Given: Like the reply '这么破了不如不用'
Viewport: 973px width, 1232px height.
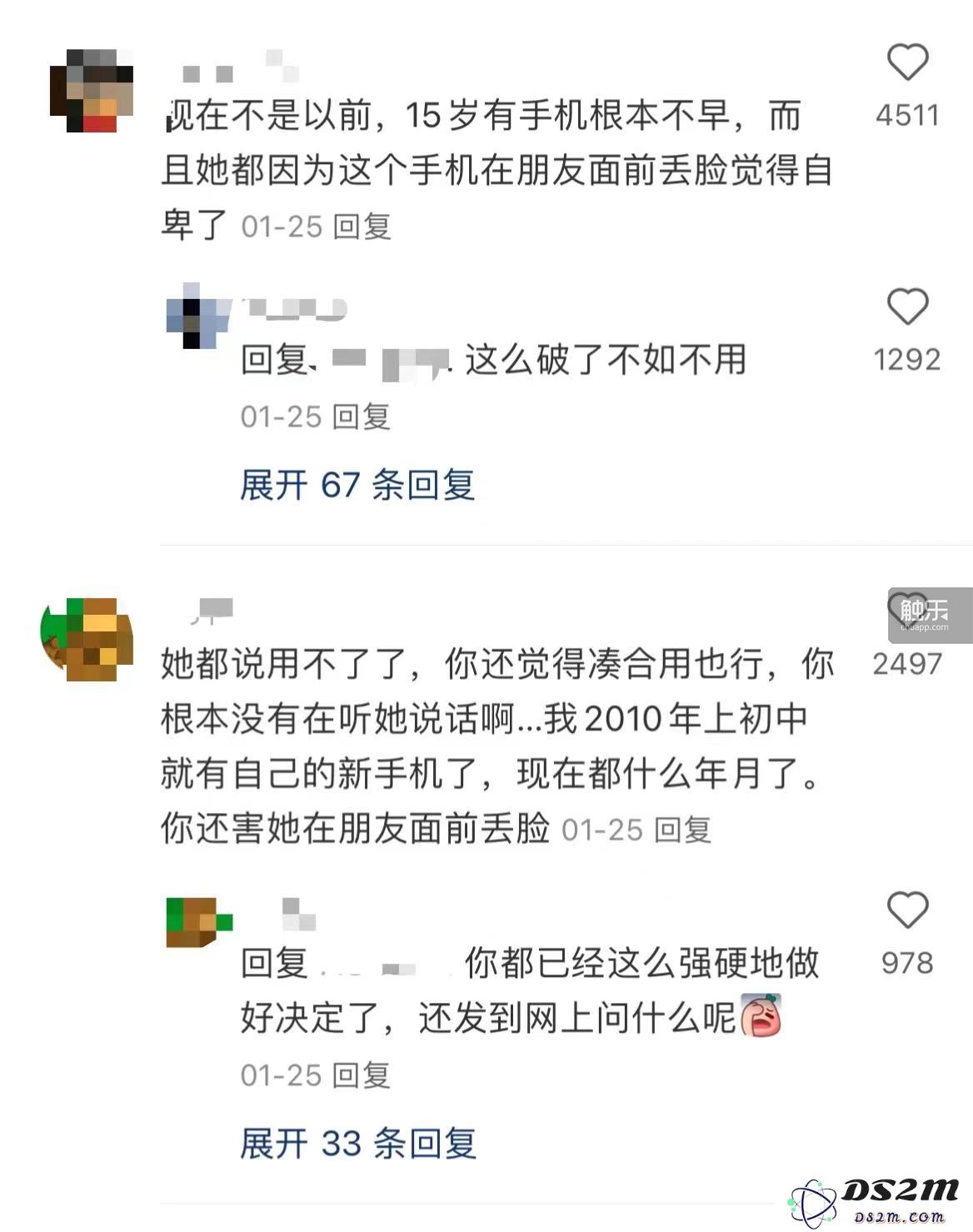Looking at the screenshot, I should [x=907, y=307].
